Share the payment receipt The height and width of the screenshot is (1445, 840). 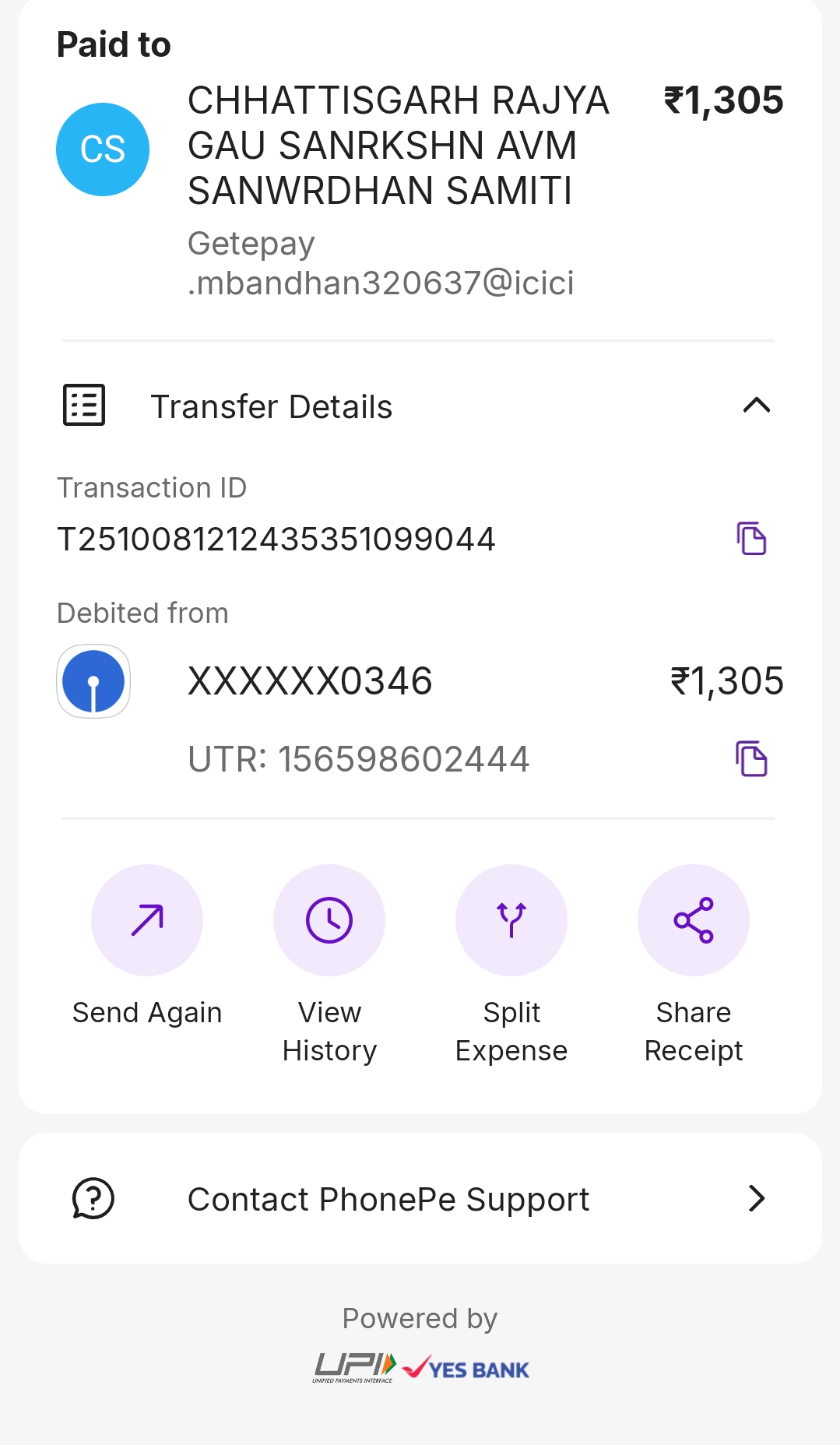(693, 920)
